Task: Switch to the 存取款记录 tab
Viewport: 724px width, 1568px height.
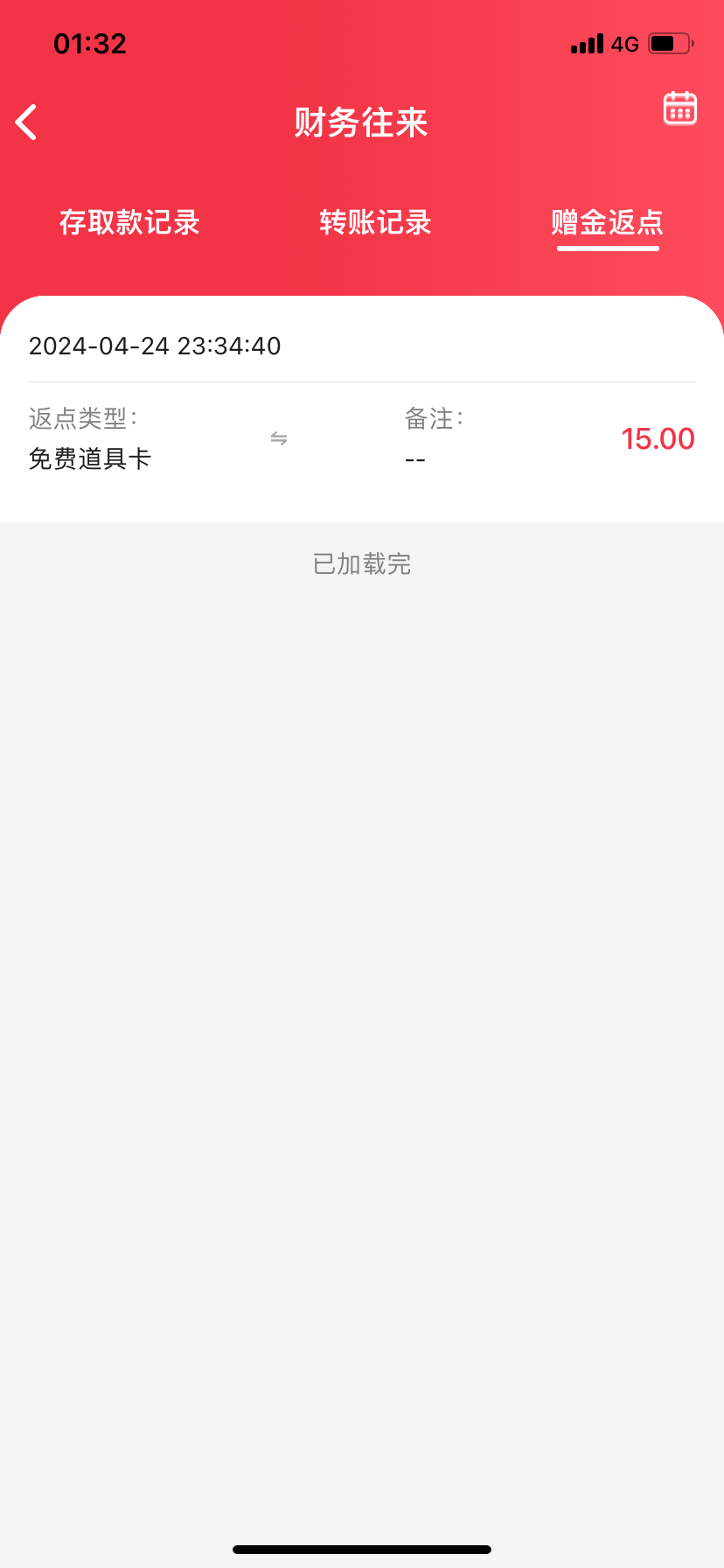Action: click(x=129, y=222)
